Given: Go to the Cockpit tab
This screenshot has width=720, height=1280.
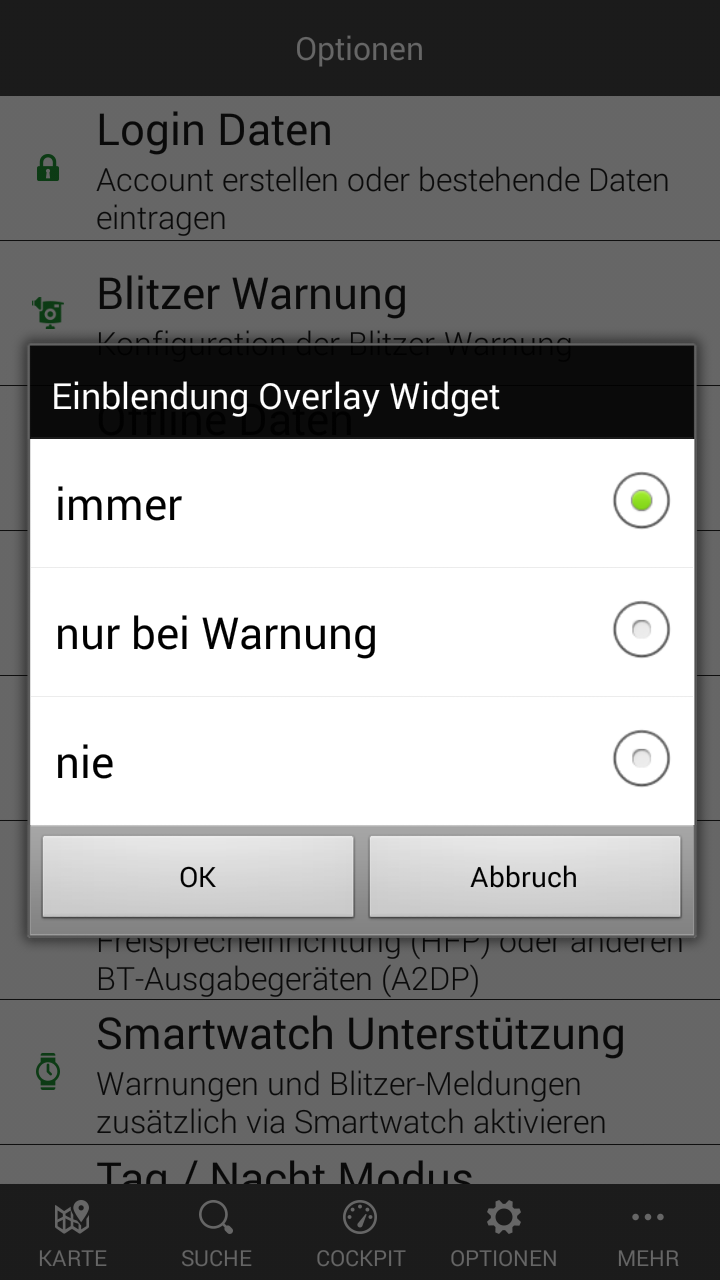Looking at the screenshot, I should 360,1234.
